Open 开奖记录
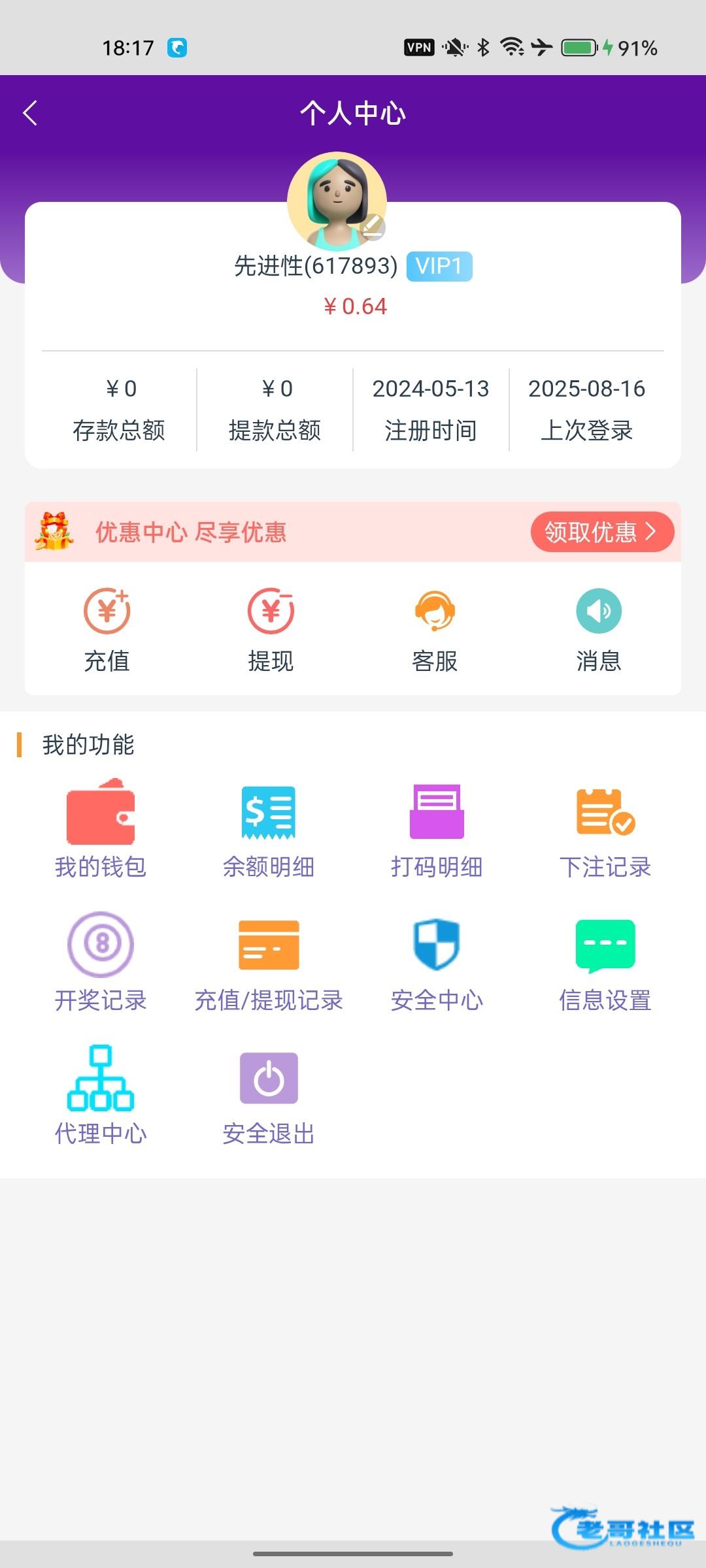The image size is (706, 1568). tap(101, 962)
